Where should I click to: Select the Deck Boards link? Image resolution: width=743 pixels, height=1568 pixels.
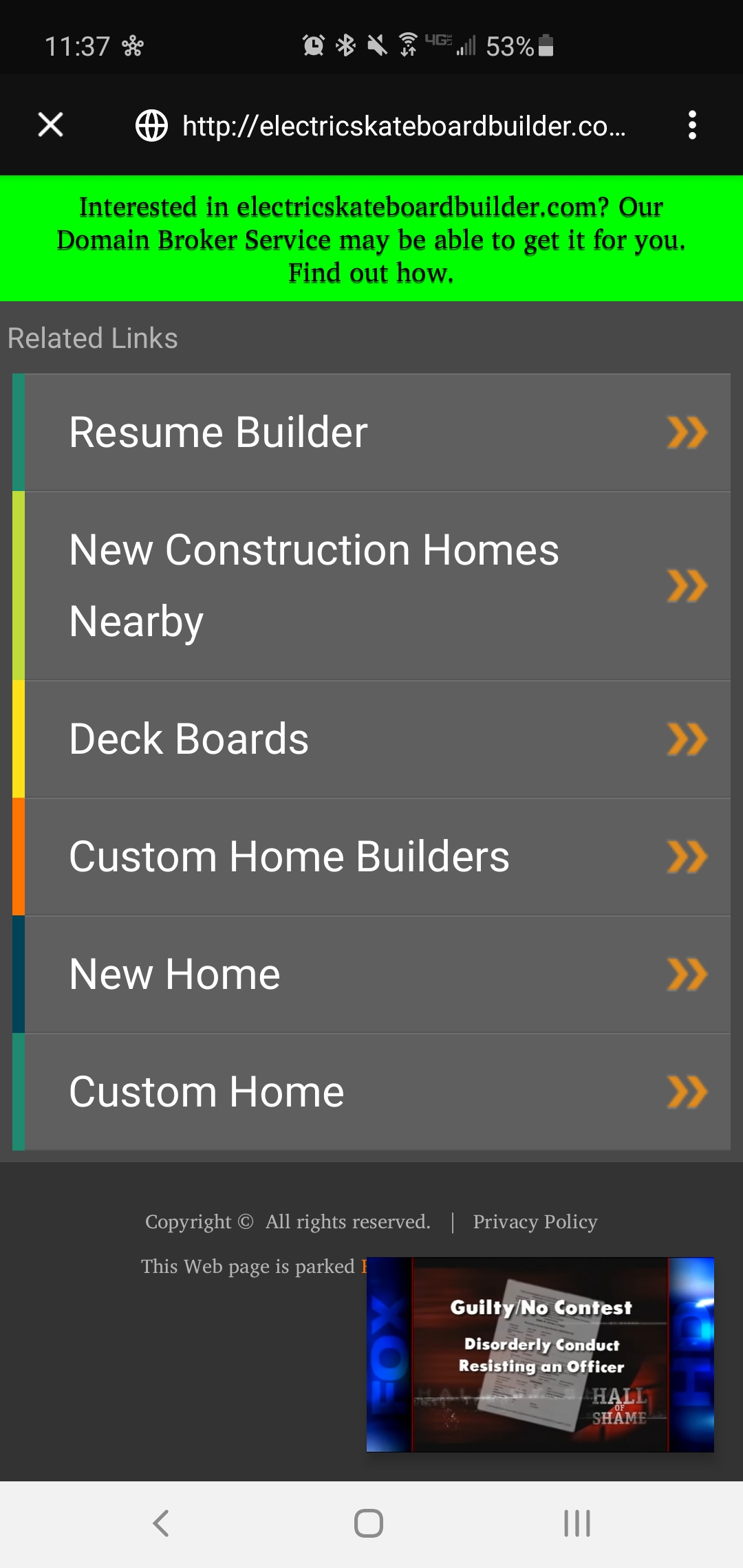[x=371, y=739]
